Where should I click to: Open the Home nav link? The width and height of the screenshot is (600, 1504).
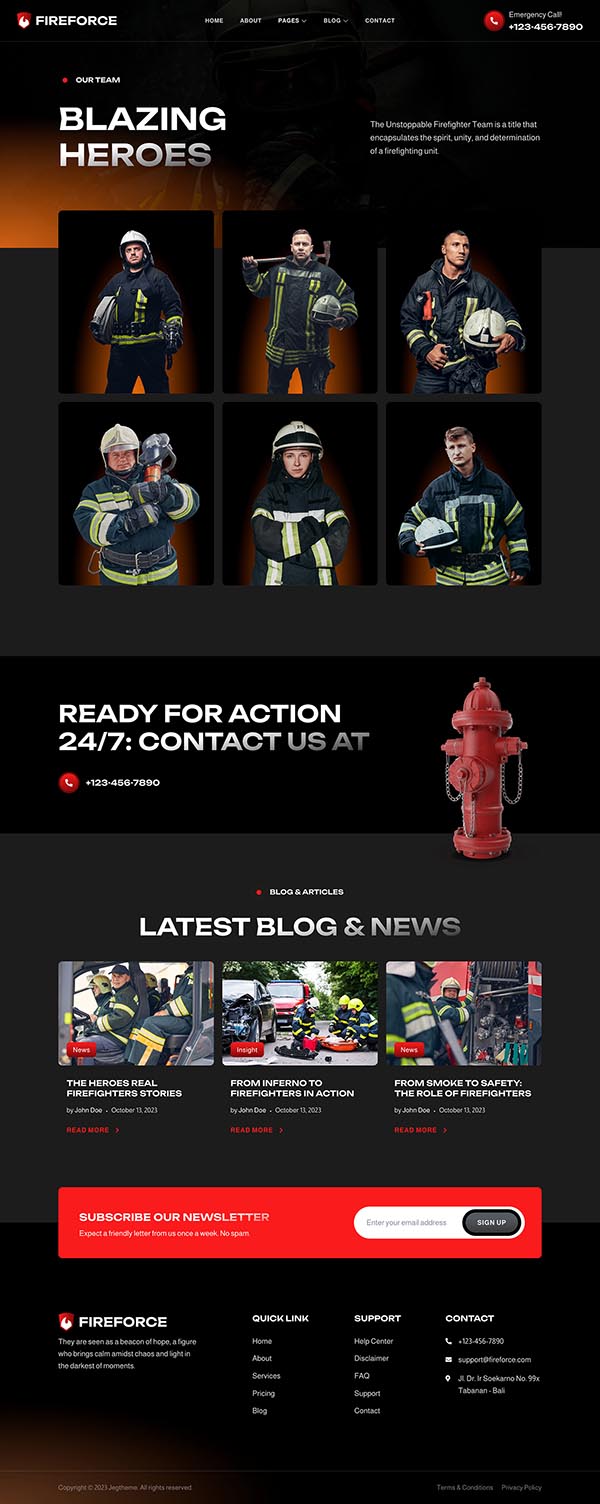(214, 21)
